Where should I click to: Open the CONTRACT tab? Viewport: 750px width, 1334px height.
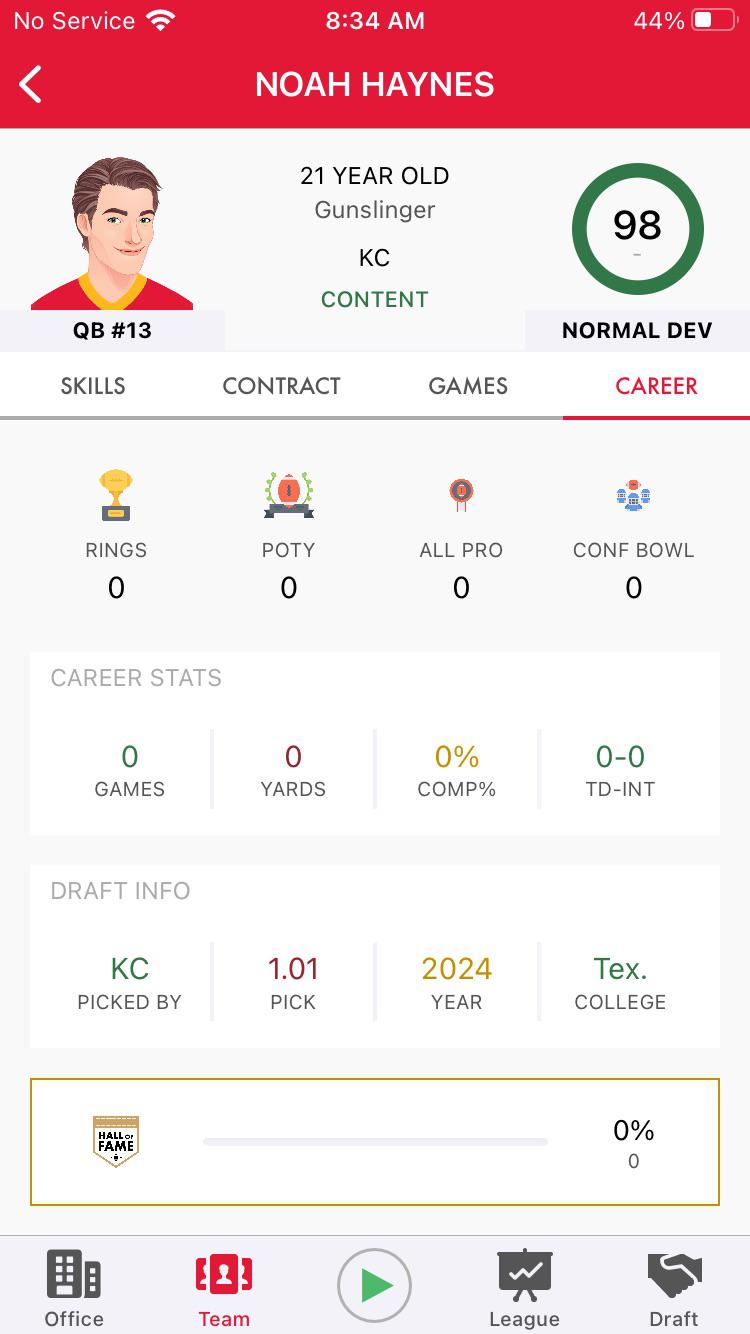click(x=281, y=385)
